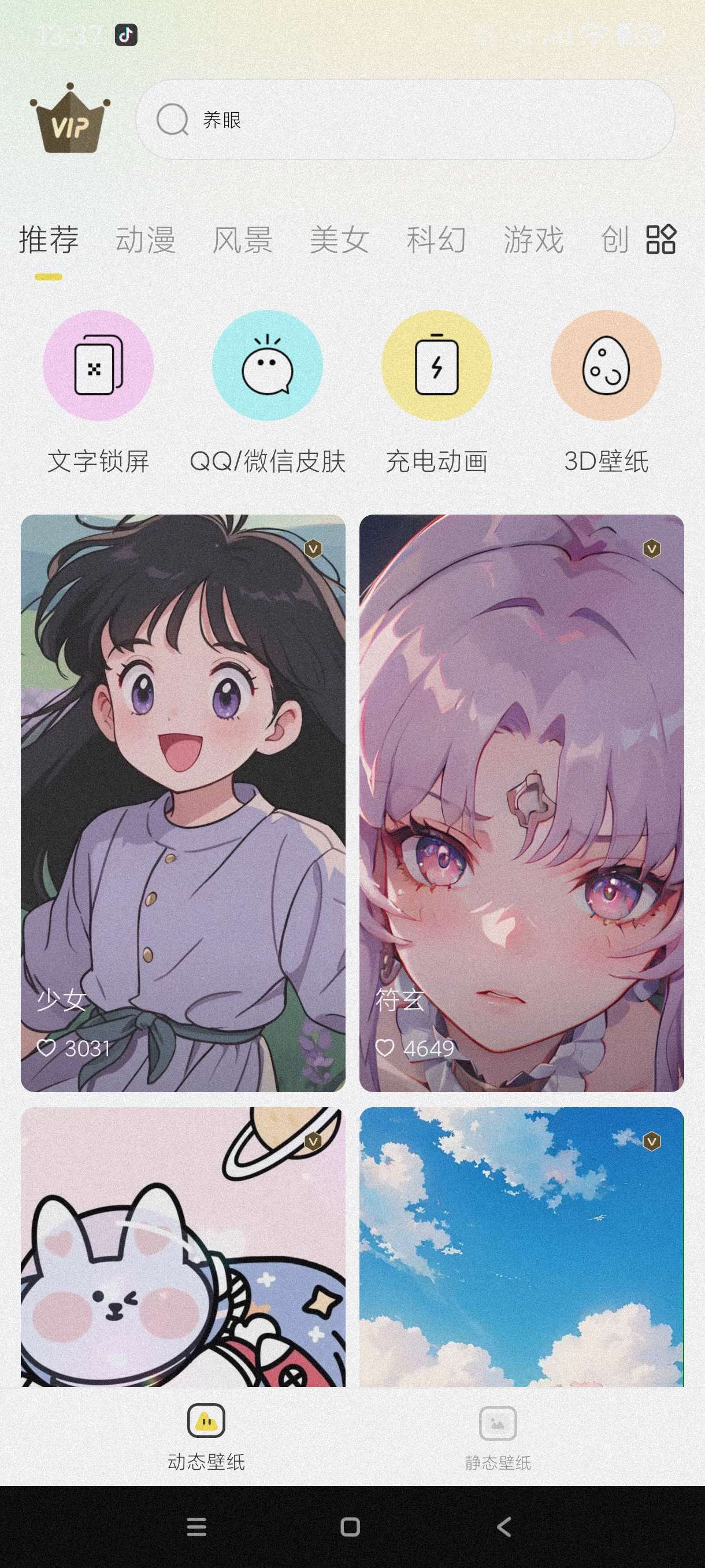This screenshot has width=705, height=1568.
Task: View the bunny astronaut wallpaper
Action: click(x=183, y=1247)
